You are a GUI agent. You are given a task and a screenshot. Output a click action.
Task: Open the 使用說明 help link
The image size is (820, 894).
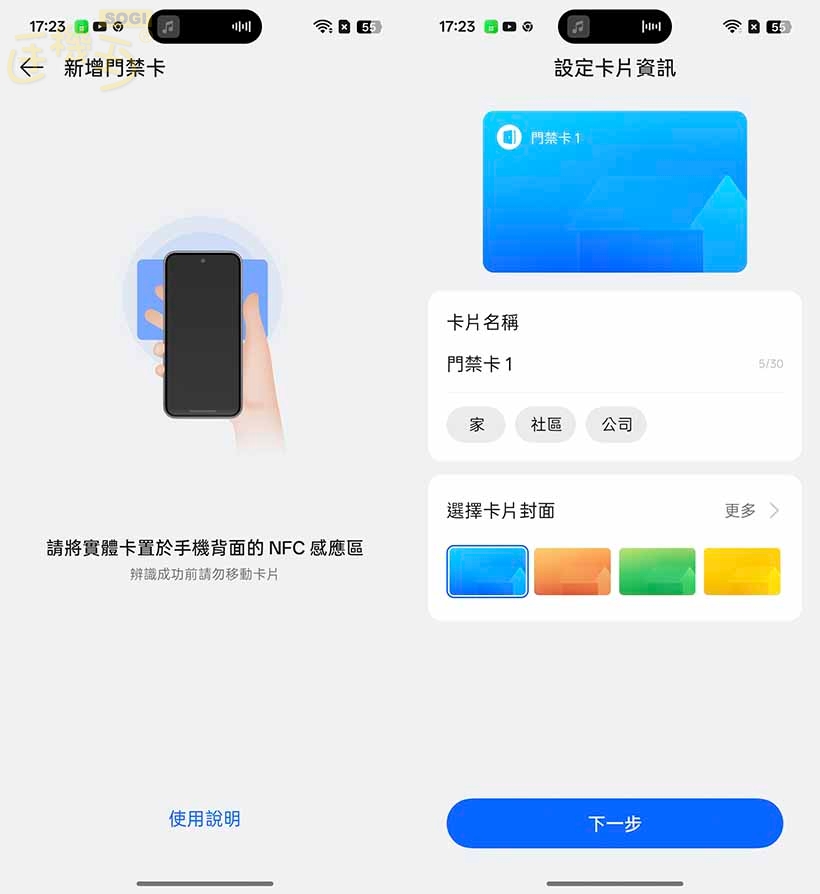(204, 818)
